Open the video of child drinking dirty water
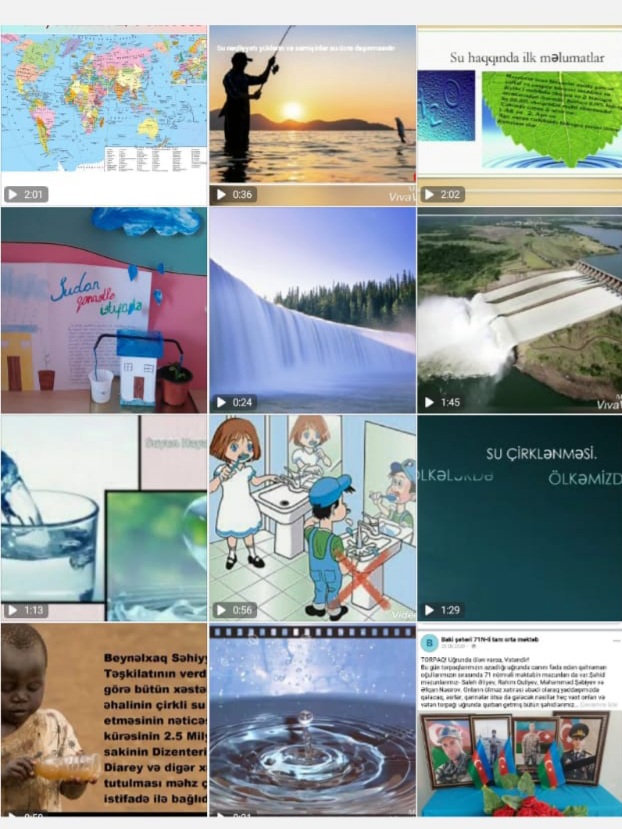Image resolution: width=622 pixels, height=829 pixels. tap(104, 720)
